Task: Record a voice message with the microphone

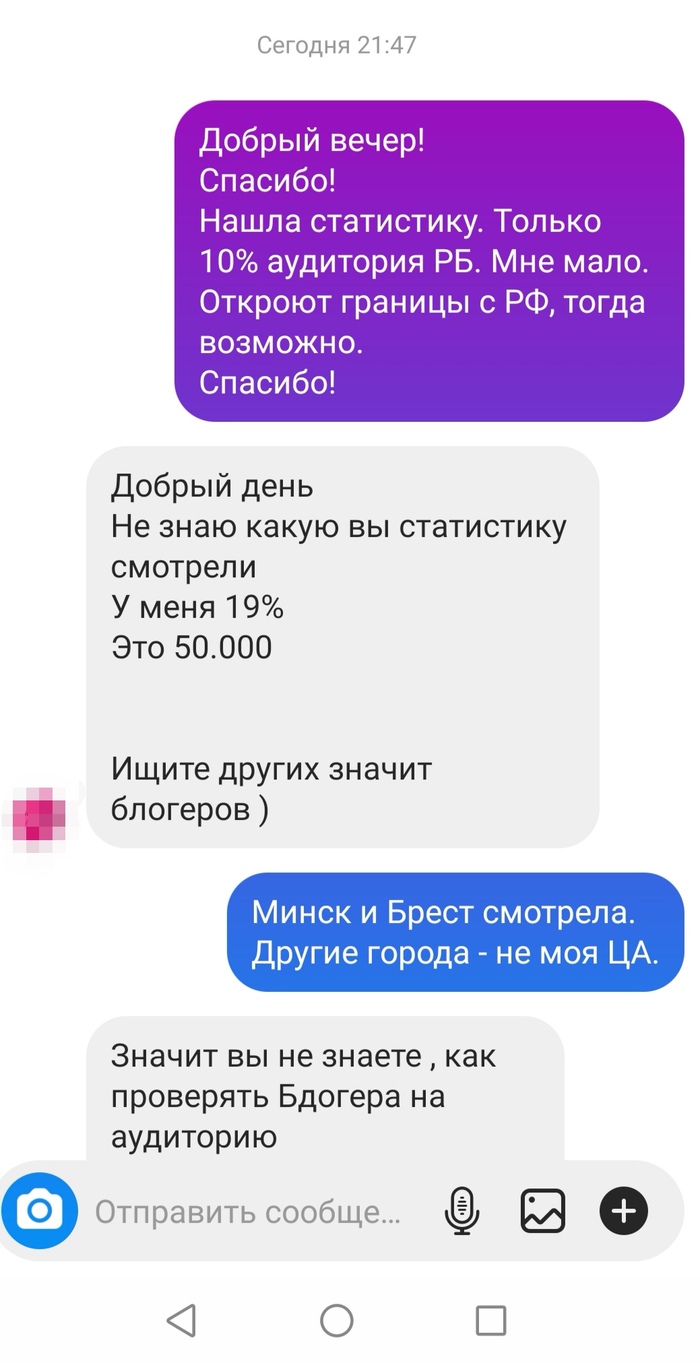Action: 461,1212
